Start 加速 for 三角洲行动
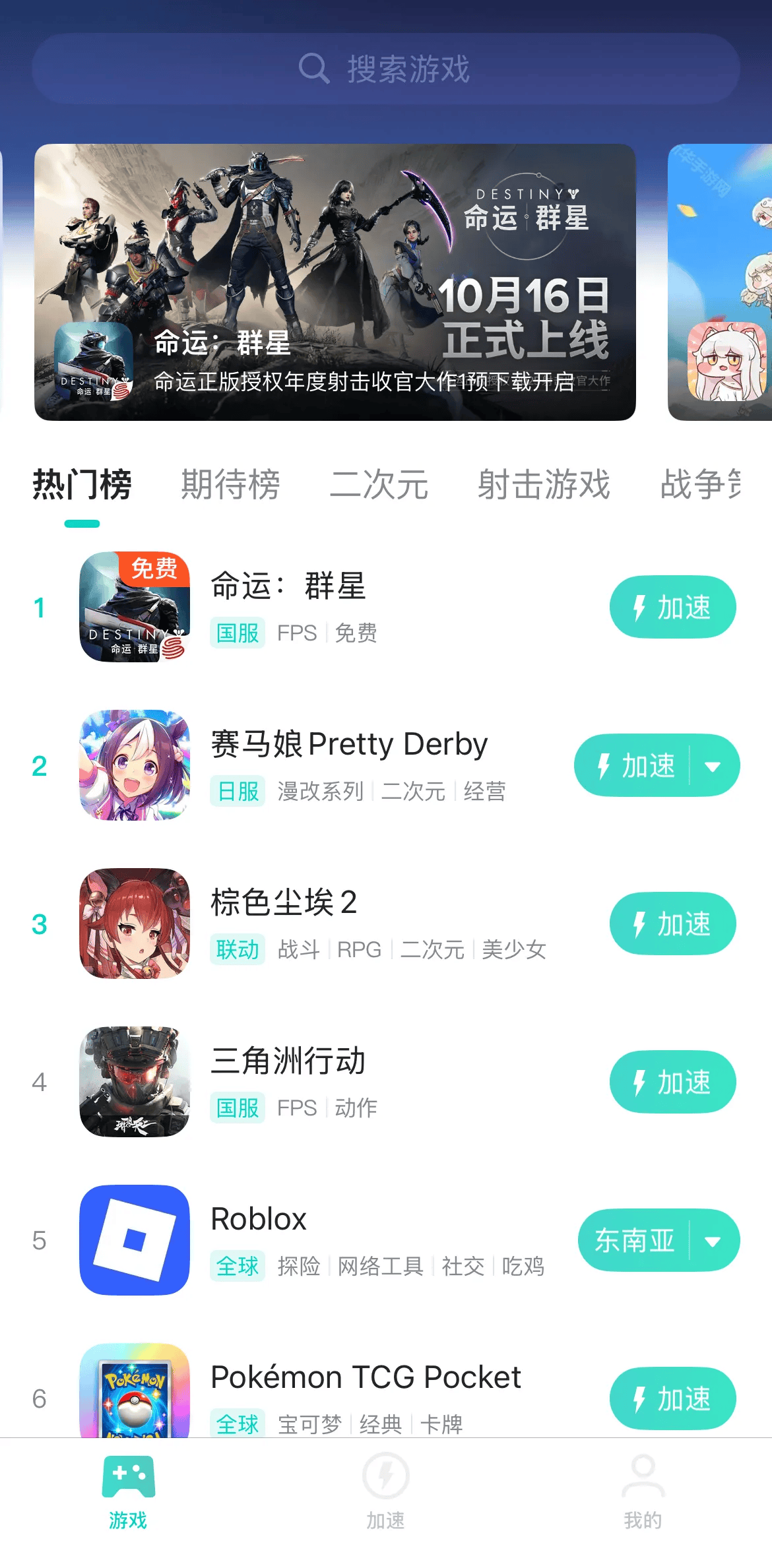Viewport: 772px width, 1568px height. [672, 1082]
